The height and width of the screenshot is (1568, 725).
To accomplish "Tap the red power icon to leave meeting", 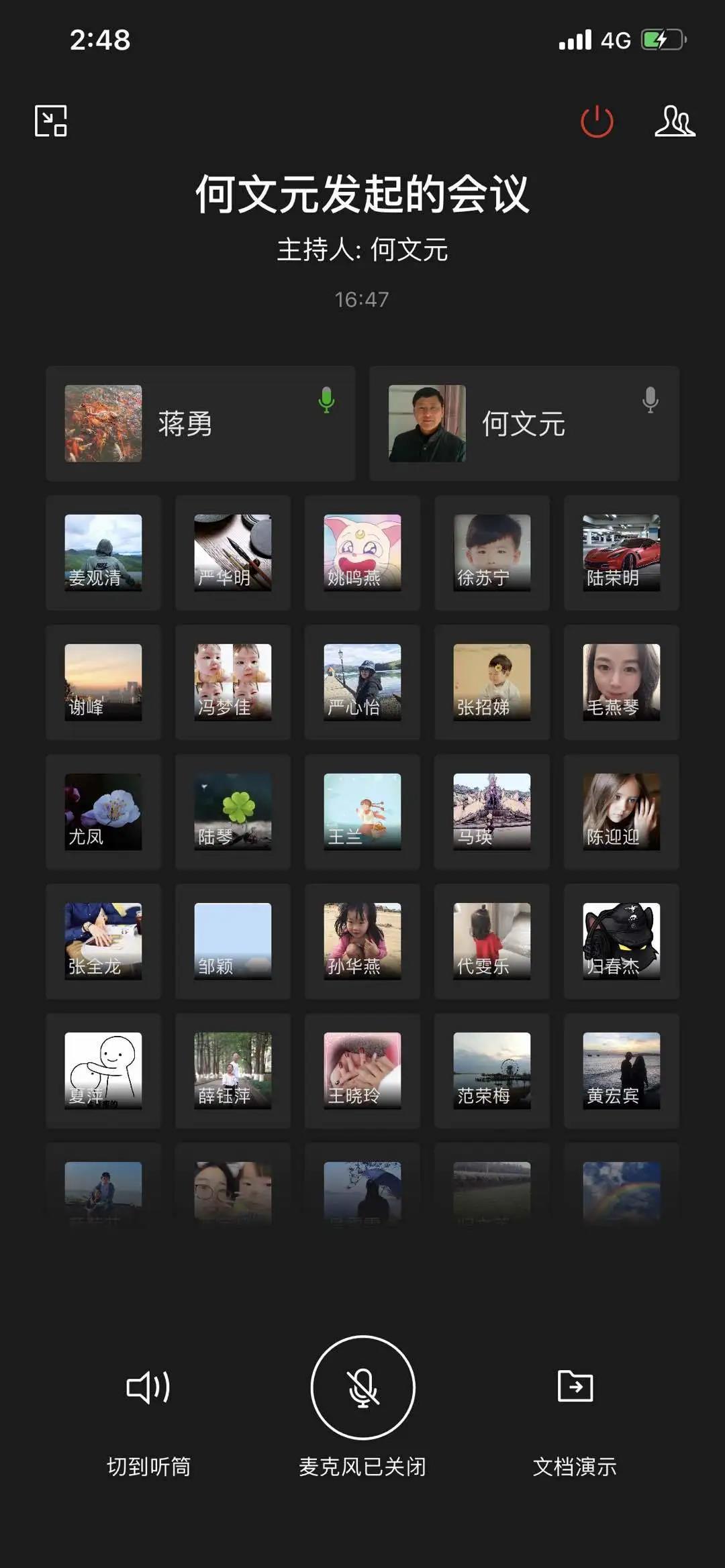I will pos(596,121).
